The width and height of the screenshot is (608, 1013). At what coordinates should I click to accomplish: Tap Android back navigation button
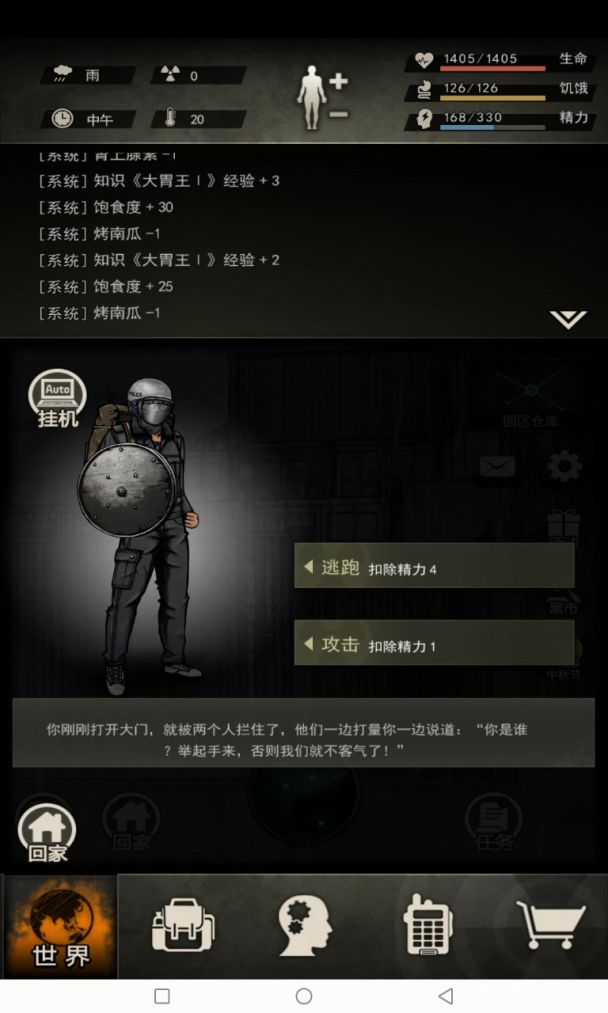click(446, 996)
